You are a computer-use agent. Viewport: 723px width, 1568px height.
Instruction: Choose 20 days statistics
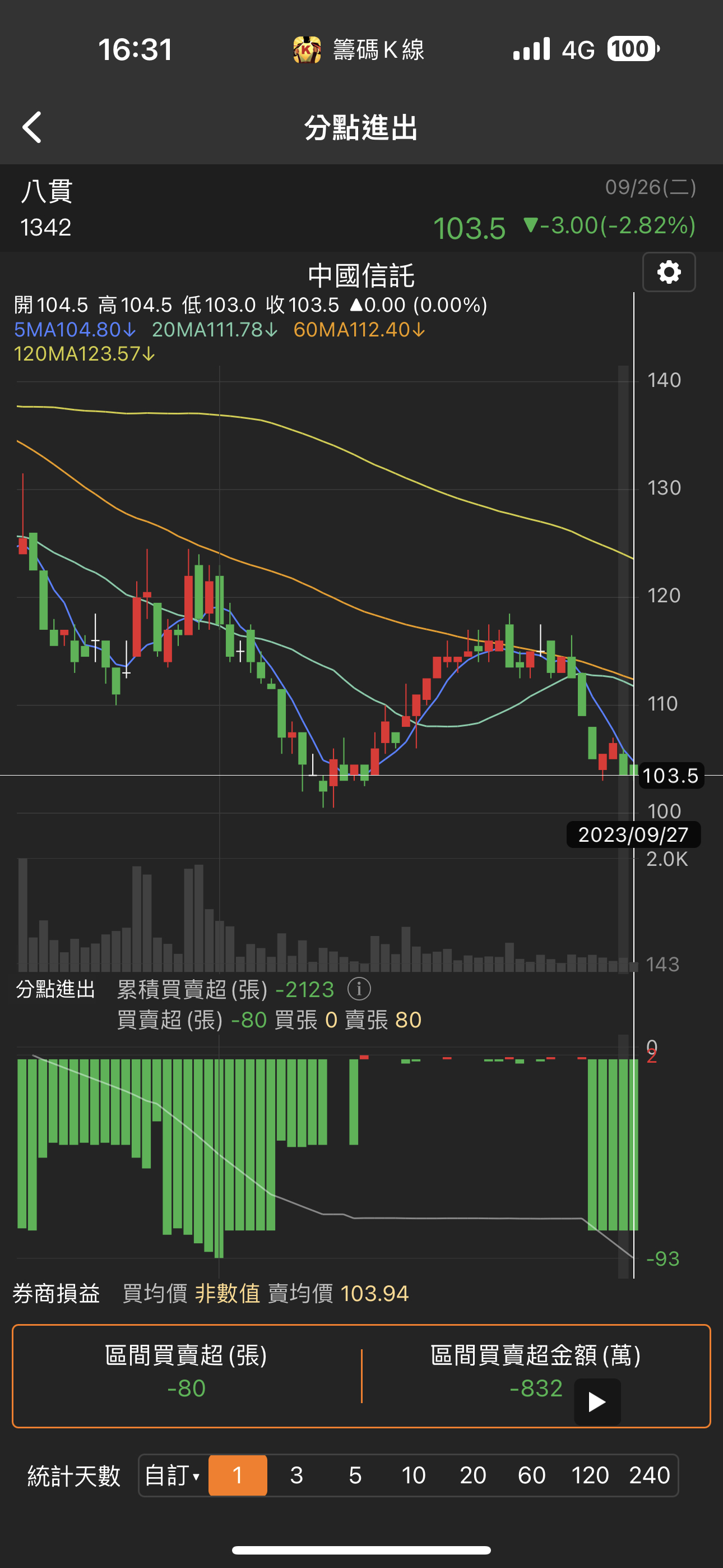[472, 1475]
